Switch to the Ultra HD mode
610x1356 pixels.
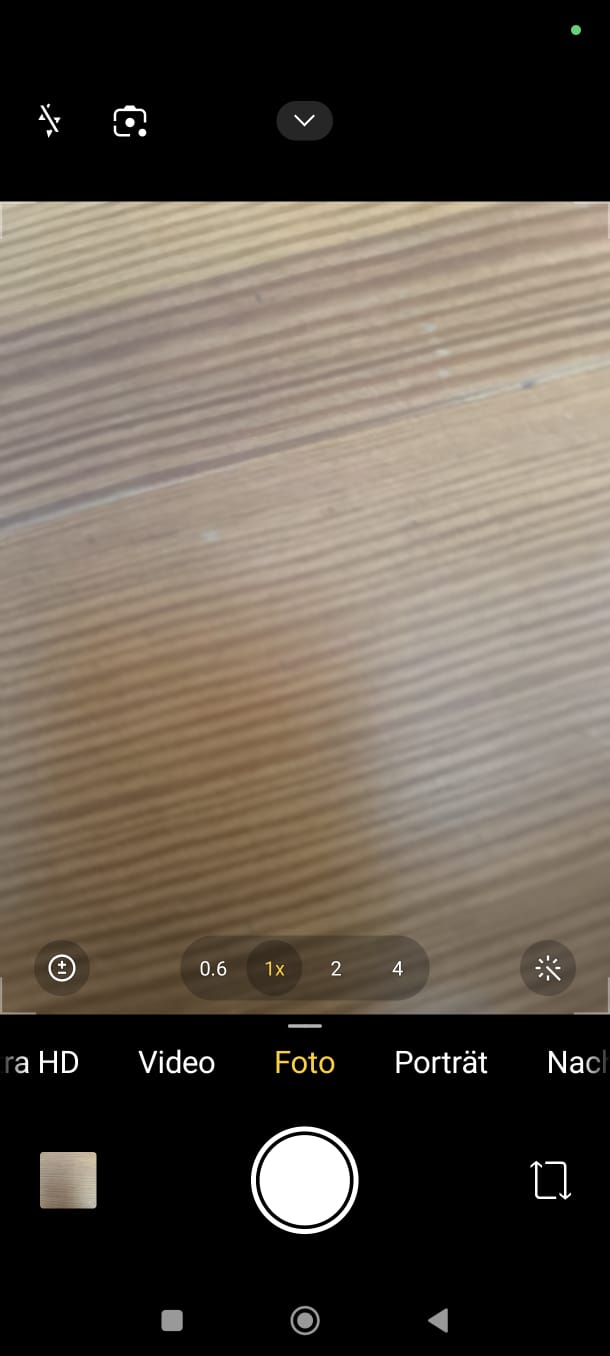coord(40,1062)
